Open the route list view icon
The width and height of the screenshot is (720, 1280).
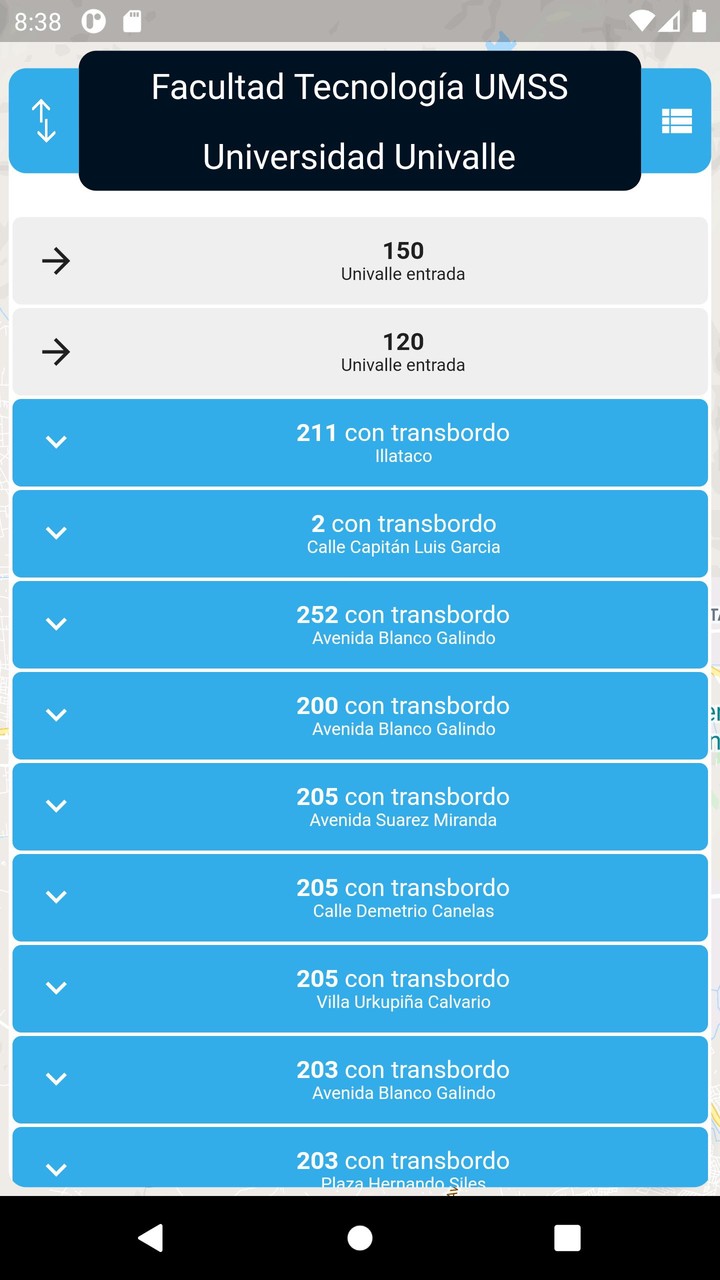point(677,120)
